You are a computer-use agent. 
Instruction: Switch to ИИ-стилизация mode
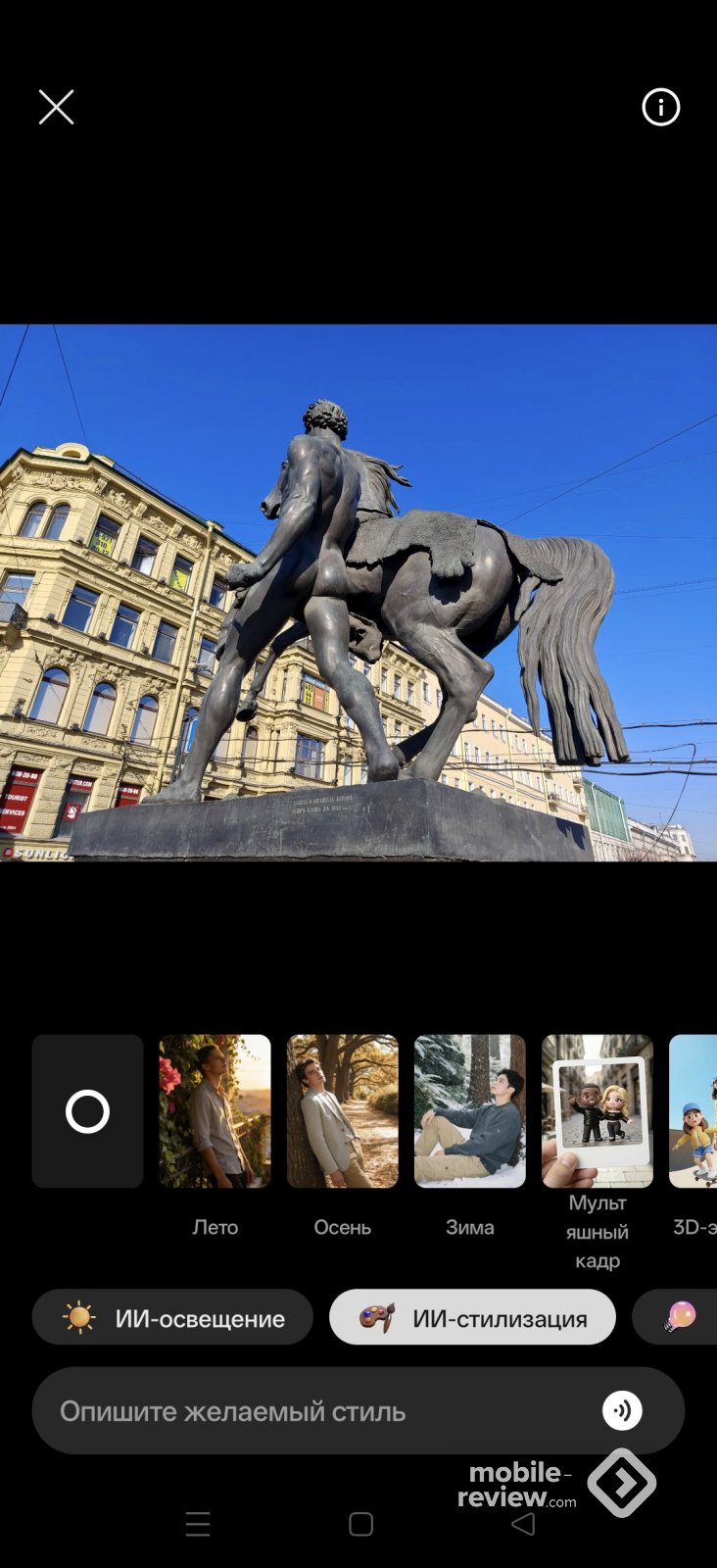472,1317
